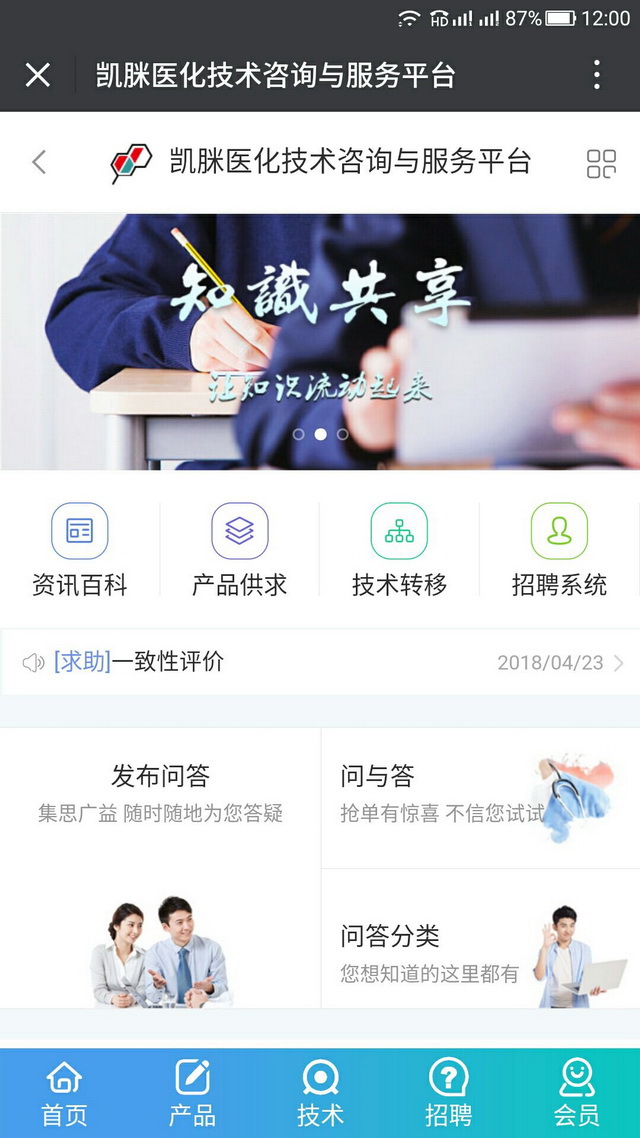Image resolution: width=640 pixels, height=1138 pixels.
Task: Open the 问与答 card
Action: coord(480,797)
